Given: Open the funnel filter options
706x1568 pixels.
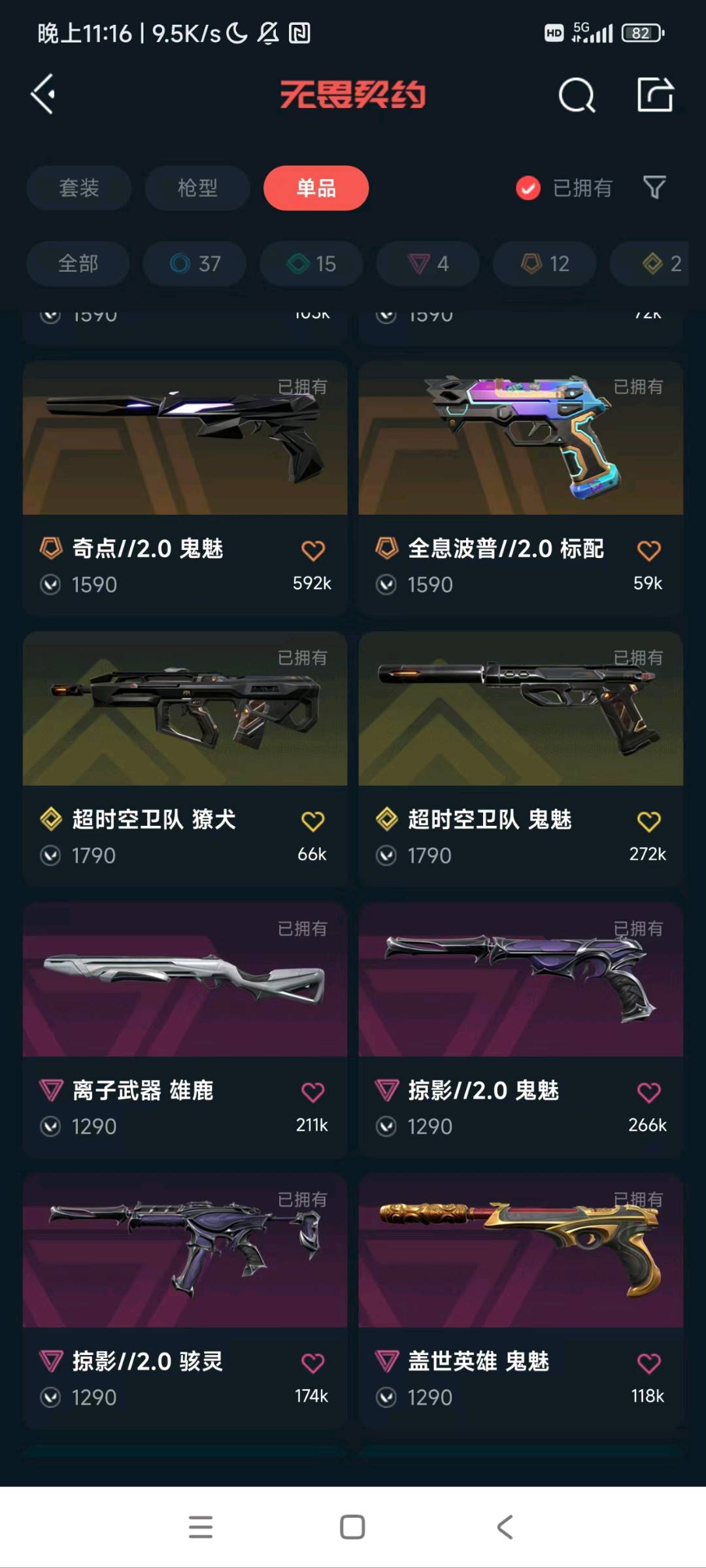Looking at the screenshot, I should 654,188.
